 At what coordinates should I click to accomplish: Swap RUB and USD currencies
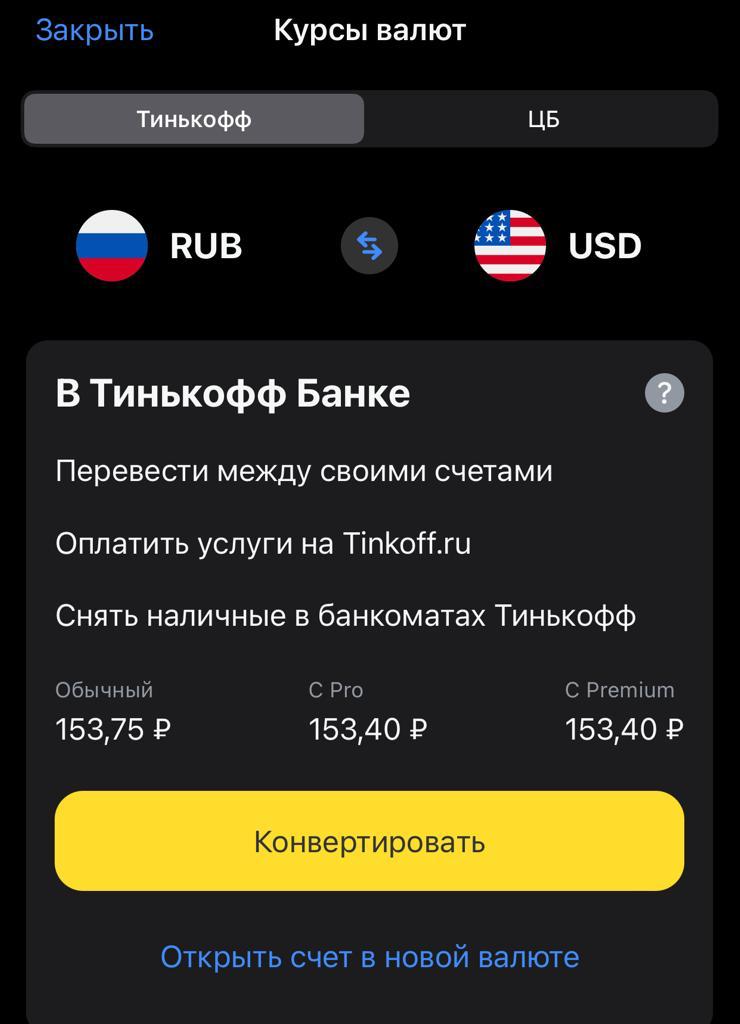click(x=369, y=246)
